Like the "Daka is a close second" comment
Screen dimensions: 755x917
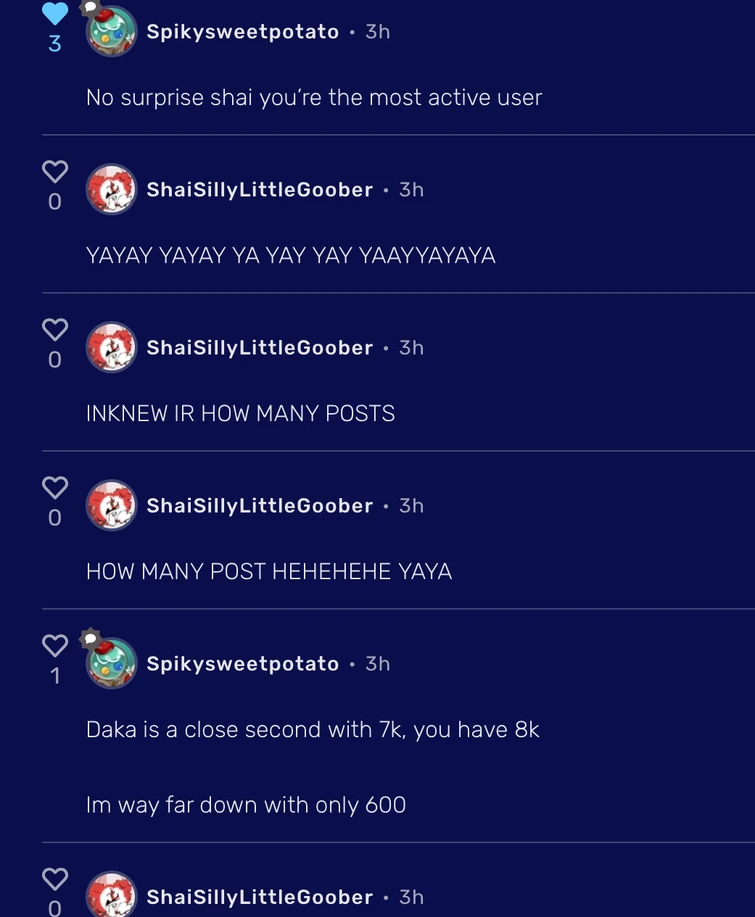[55, 645]
